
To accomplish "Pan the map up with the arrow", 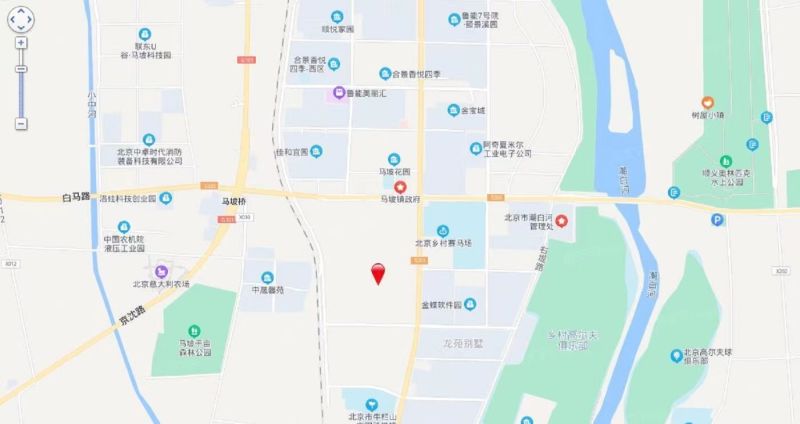I will point(20,10).
